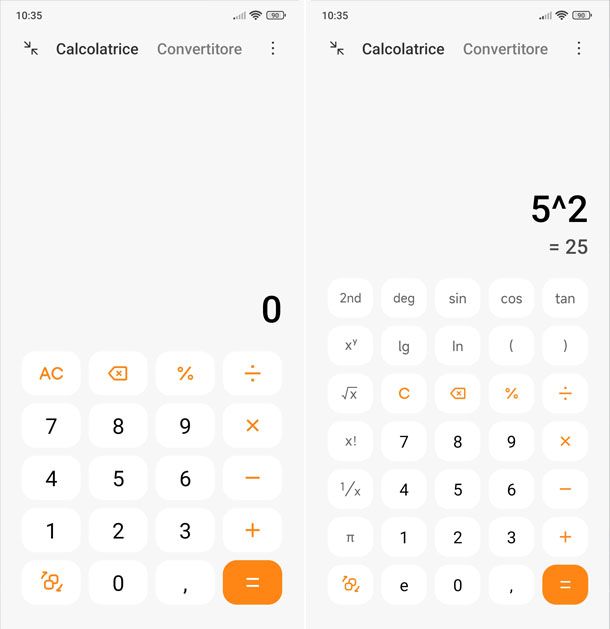Insert Euler's number e

pos(404,585)
